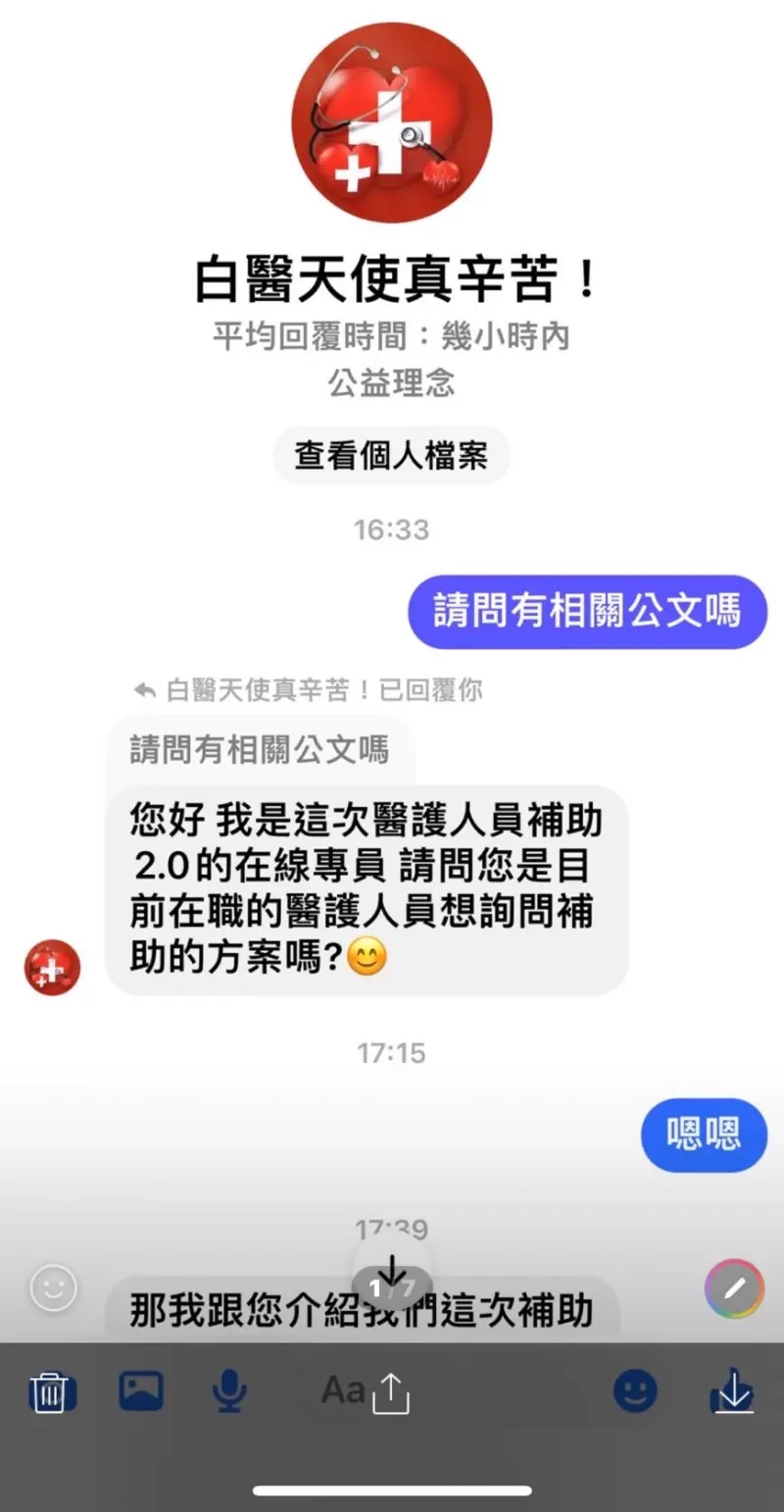Tap the round smiley sticker button

tap(53, 1287)
